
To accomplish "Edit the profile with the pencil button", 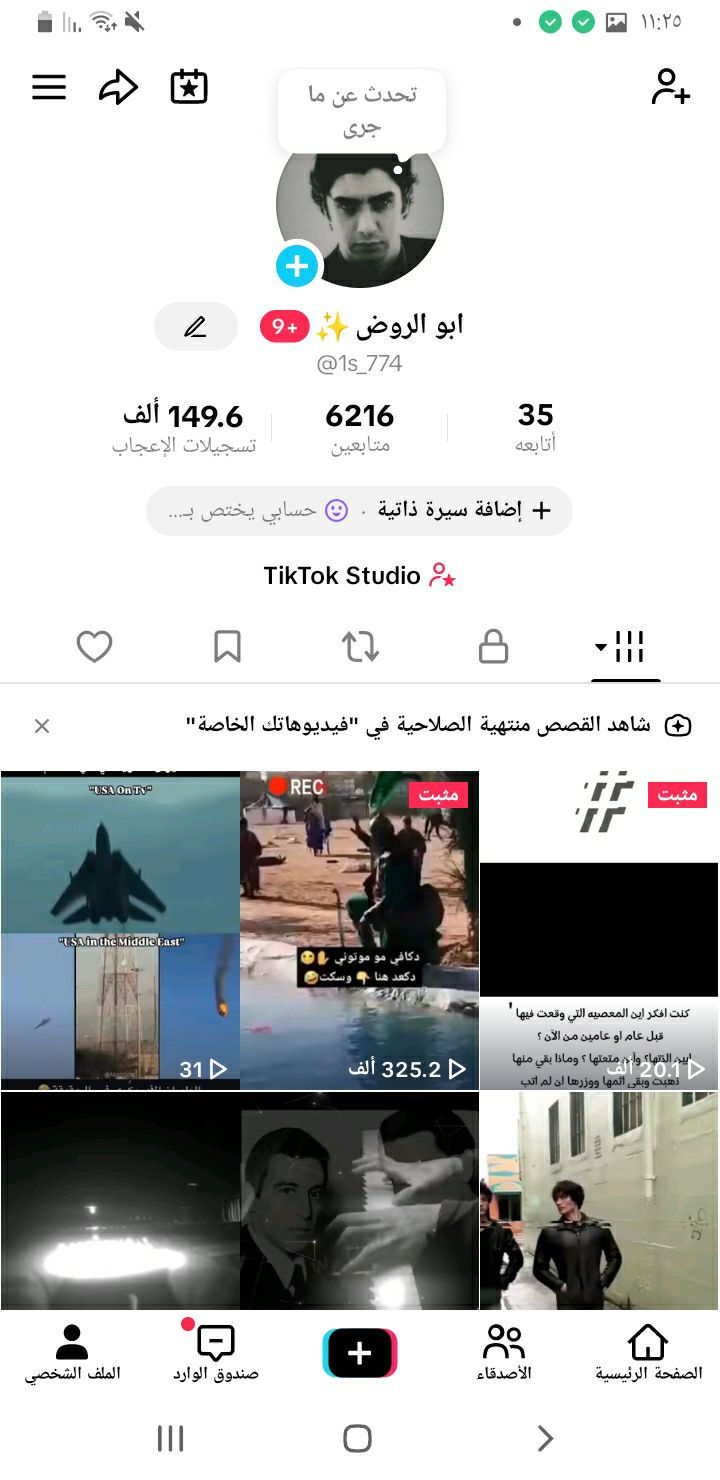I will tap(196, 327).
